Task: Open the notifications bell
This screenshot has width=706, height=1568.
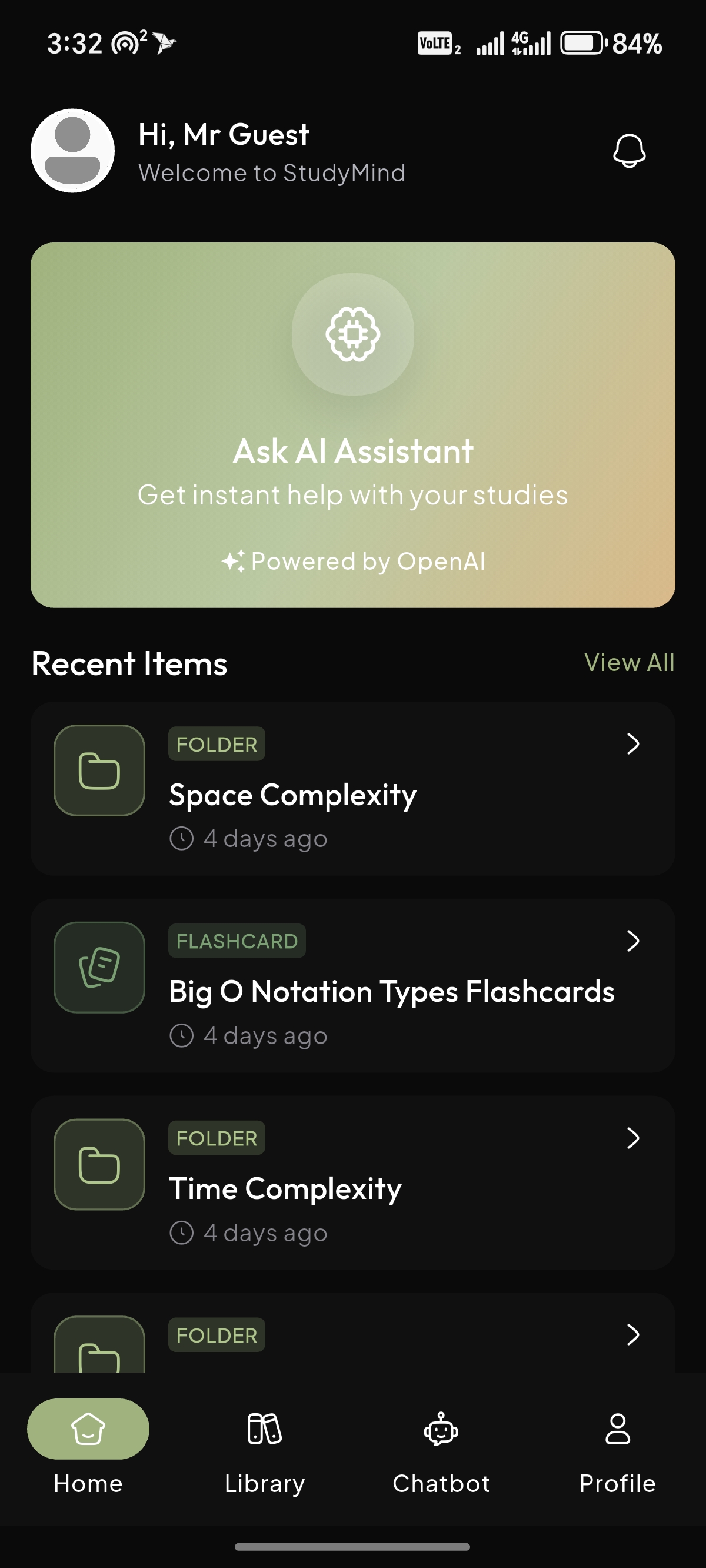Action: pyautogui.click(x=629, y=151)
